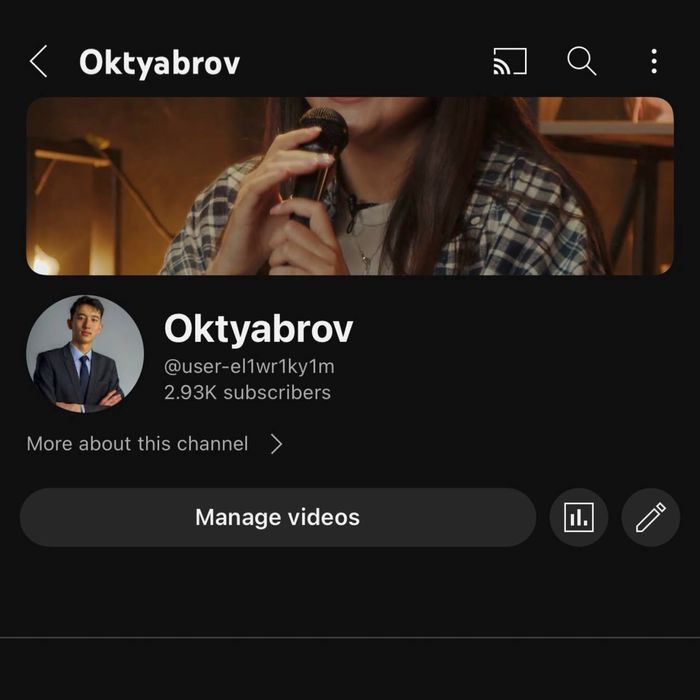Edit the channel with the pencil icon
Viewport: 700px width, 700px height.
pyautogui.click(x=650, y=517)
